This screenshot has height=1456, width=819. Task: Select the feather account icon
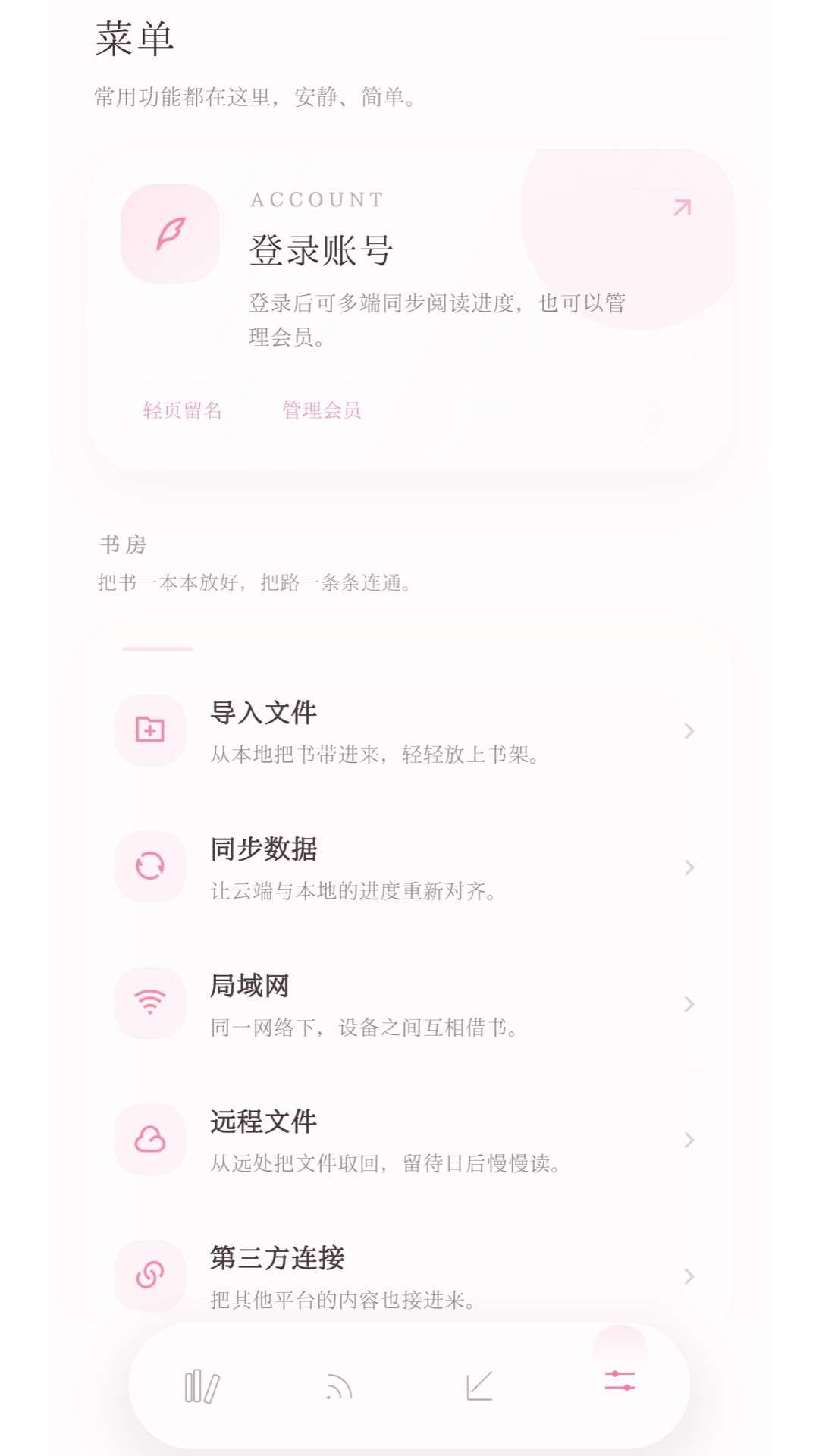pyautogui.click(x=170, y=234)
